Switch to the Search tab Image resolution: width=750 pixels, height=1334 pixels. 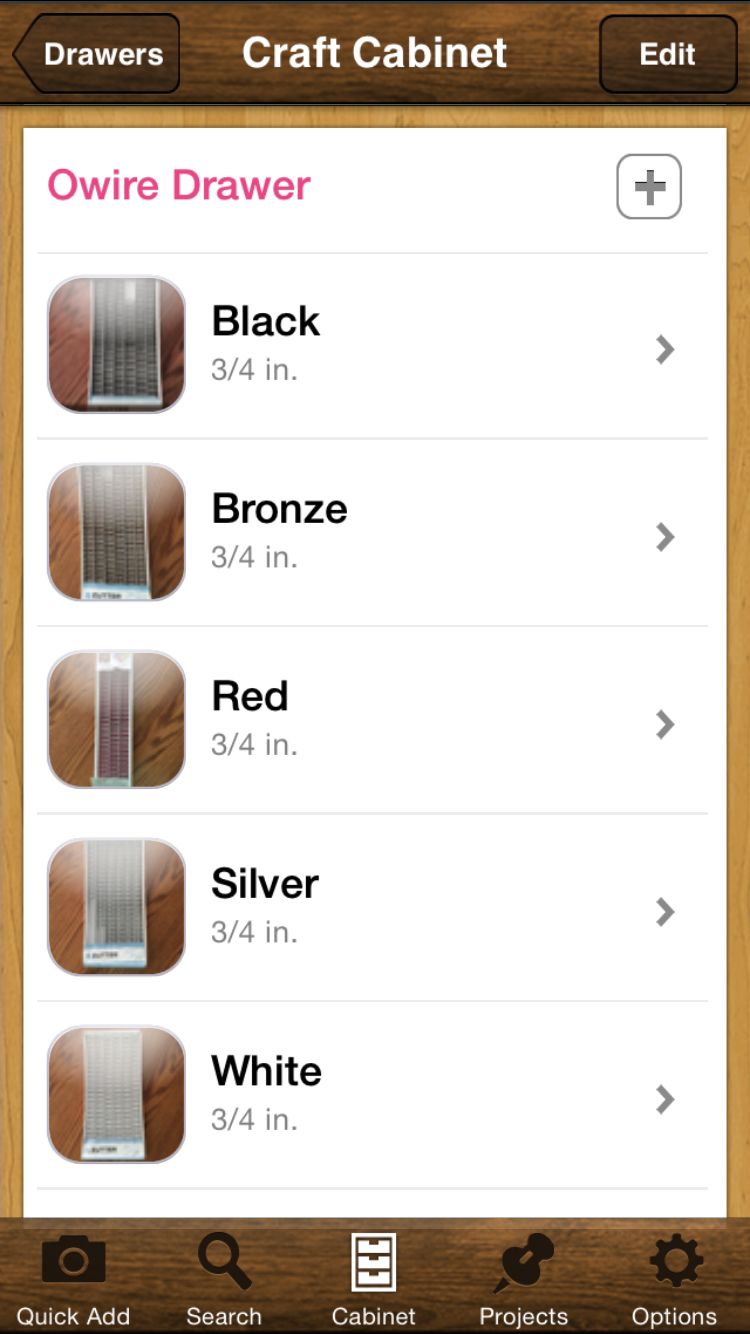point(223,1280)
